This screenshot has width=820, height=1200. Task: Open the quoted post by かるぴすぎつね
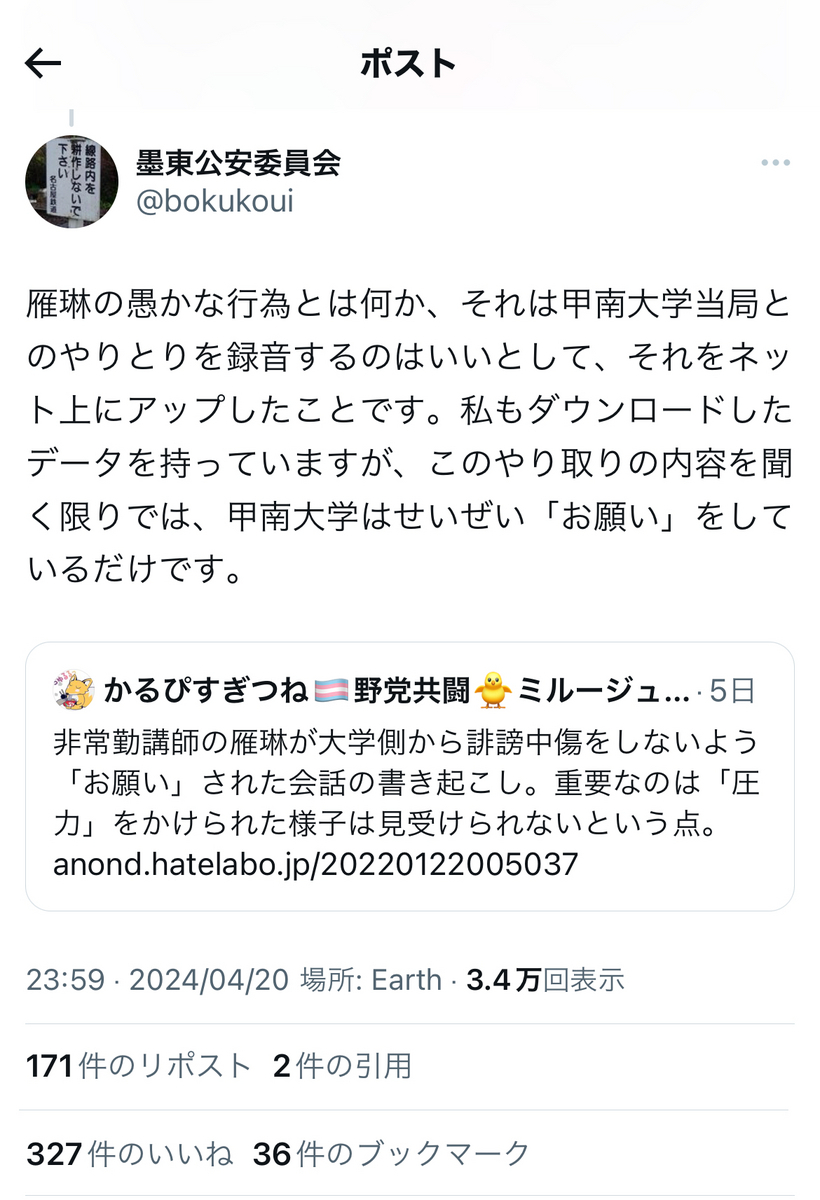click(410, 776)
